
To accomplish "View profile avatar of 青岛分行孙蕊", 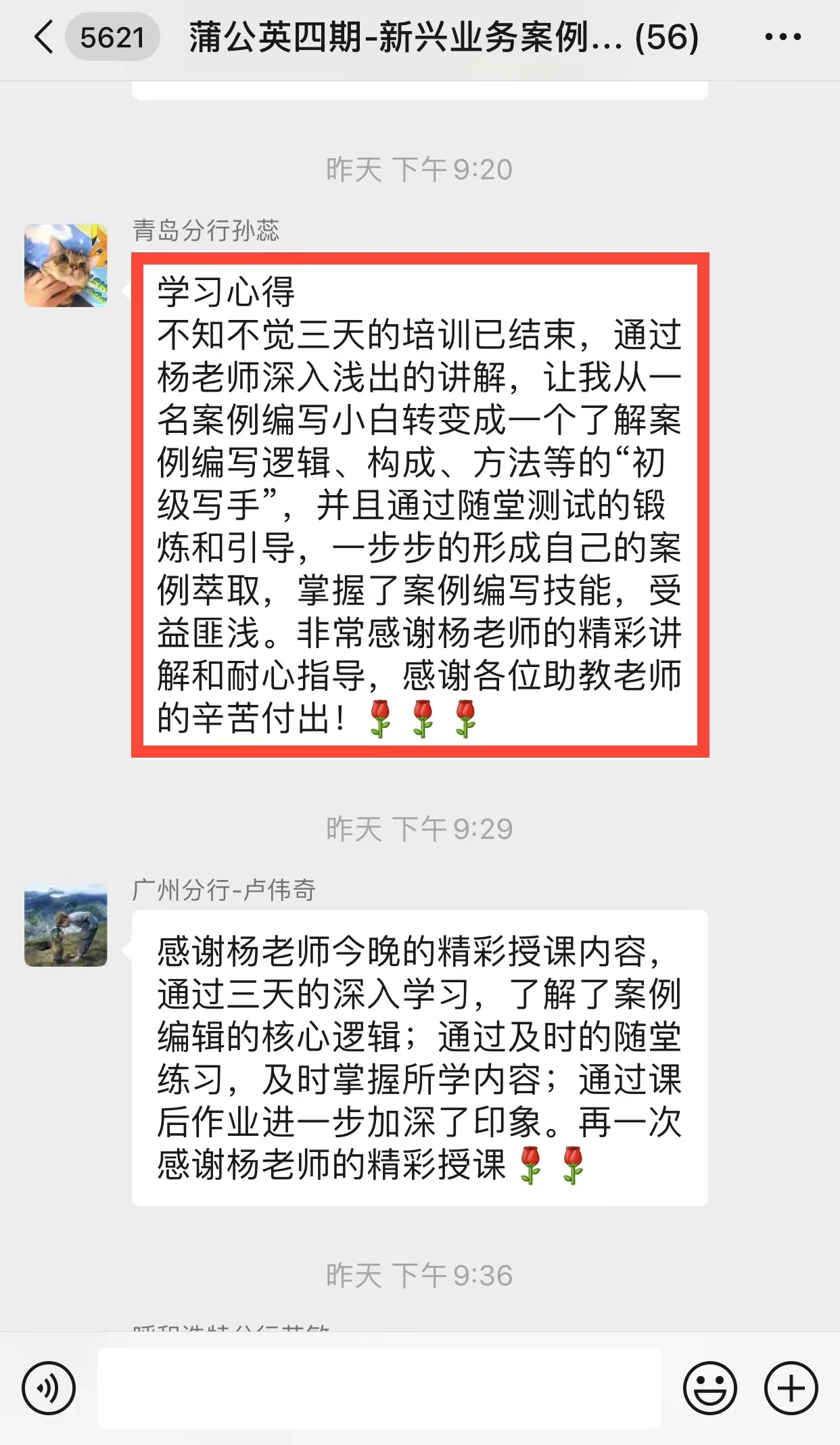I will (x=66, y=266).
